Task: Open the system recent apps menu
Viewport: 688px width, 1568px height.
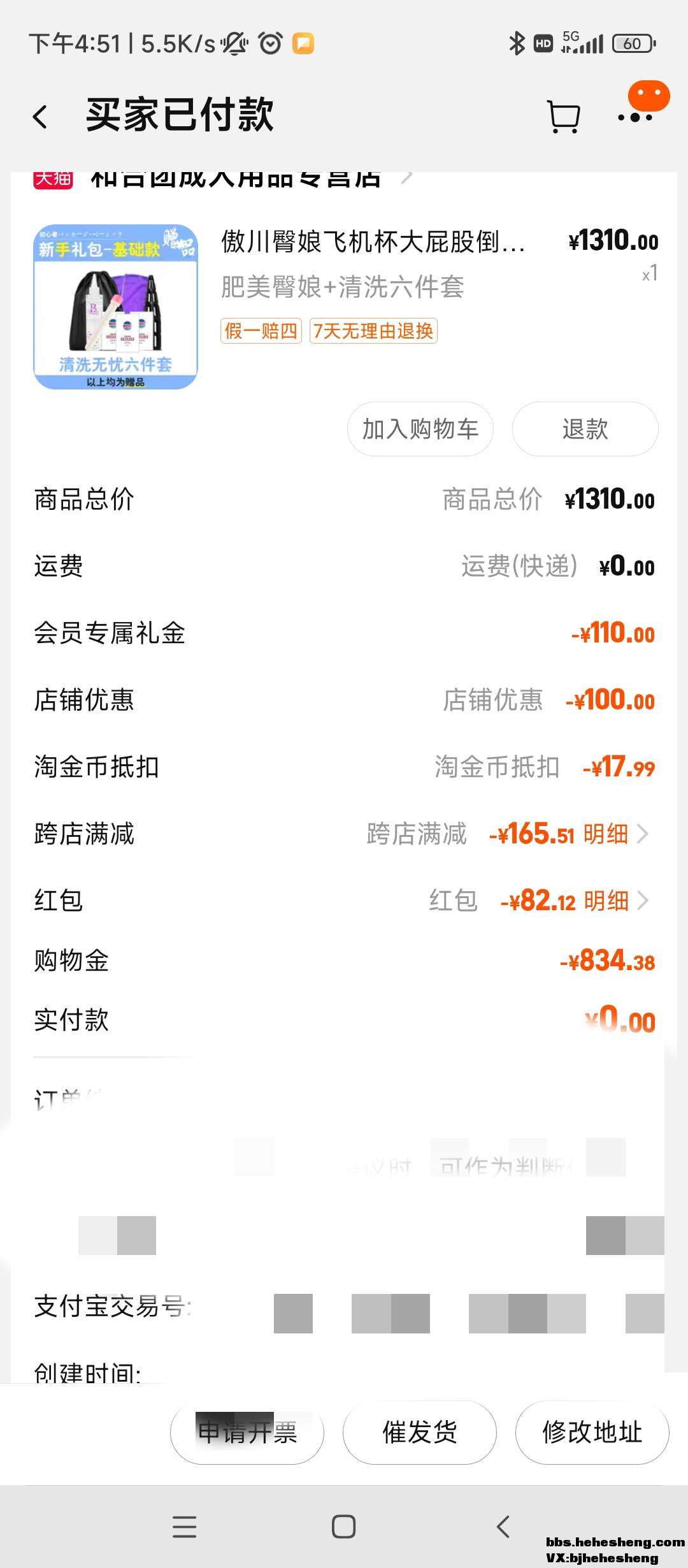Action: click(184, 1527)
